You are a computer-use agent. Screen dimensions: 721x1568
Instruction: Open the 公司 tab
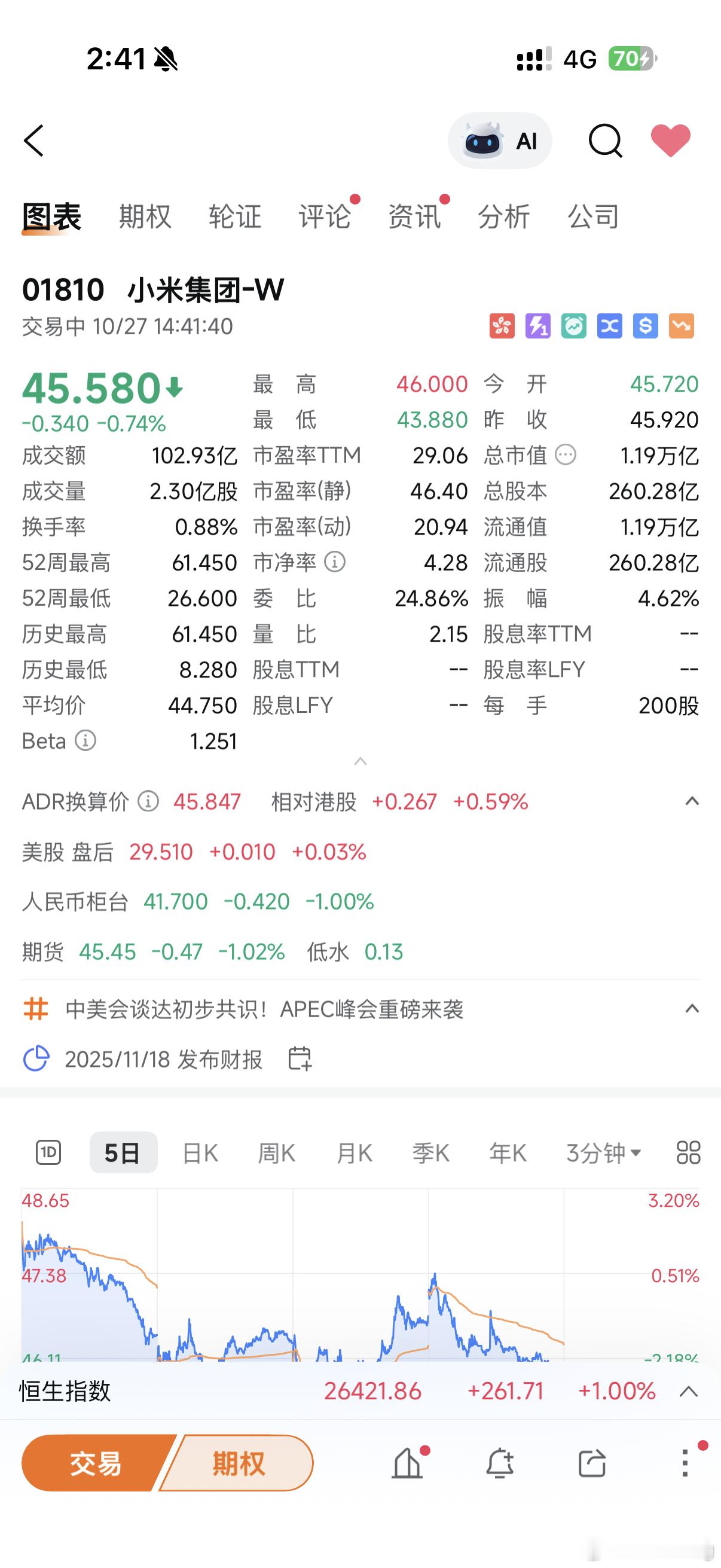coord(593,216)
